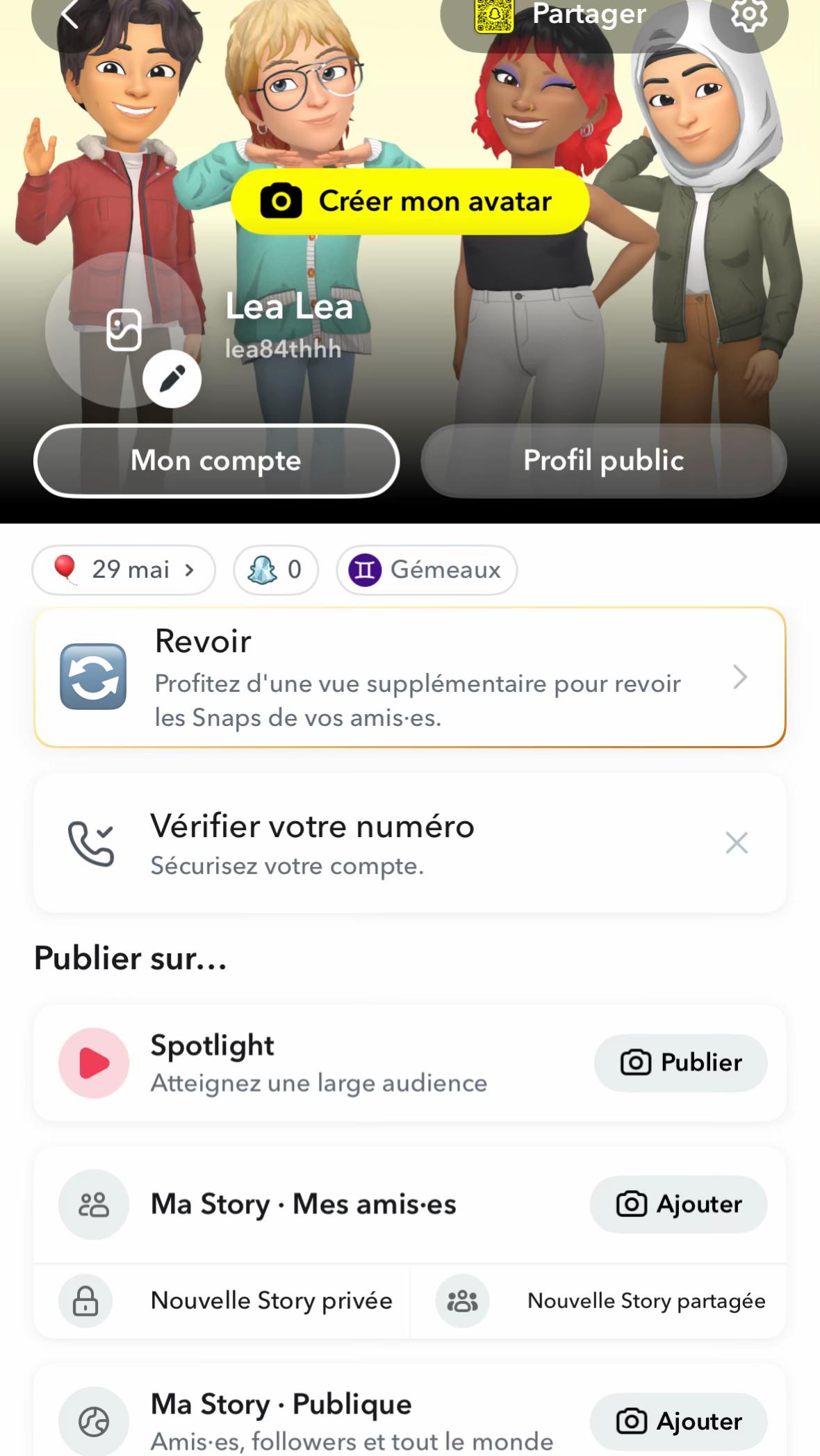Open the Revoir card
This screenshot has width=820, height=1456.
(x=410, y=677)
